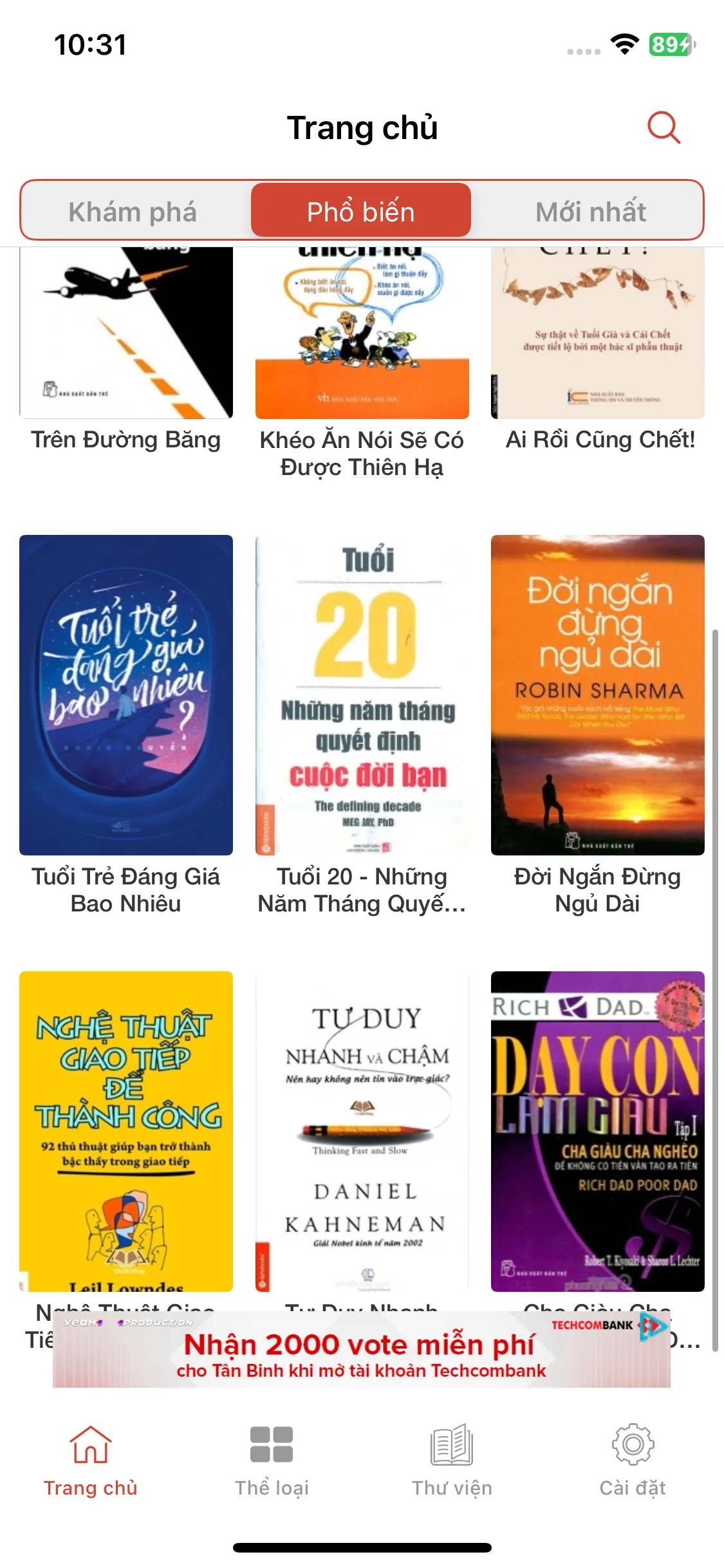This screenshot has height=1568, width=724.
Task: Switch to the Khám phá tab
Action: (133, 212)
